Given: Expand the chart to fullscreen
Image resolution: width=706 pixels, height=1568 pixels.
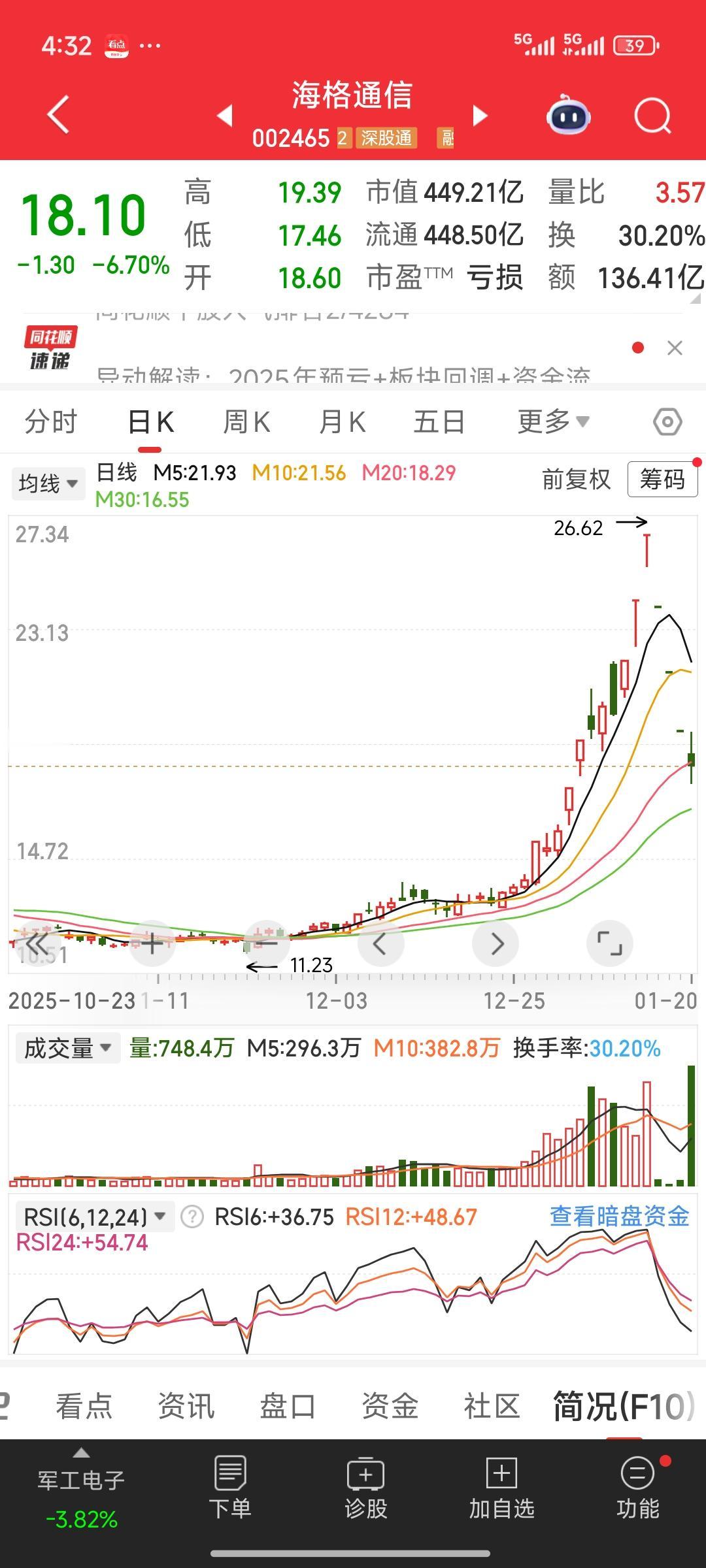Looking at the screenshot, I should pyautogui.click(x=609, y=943).
